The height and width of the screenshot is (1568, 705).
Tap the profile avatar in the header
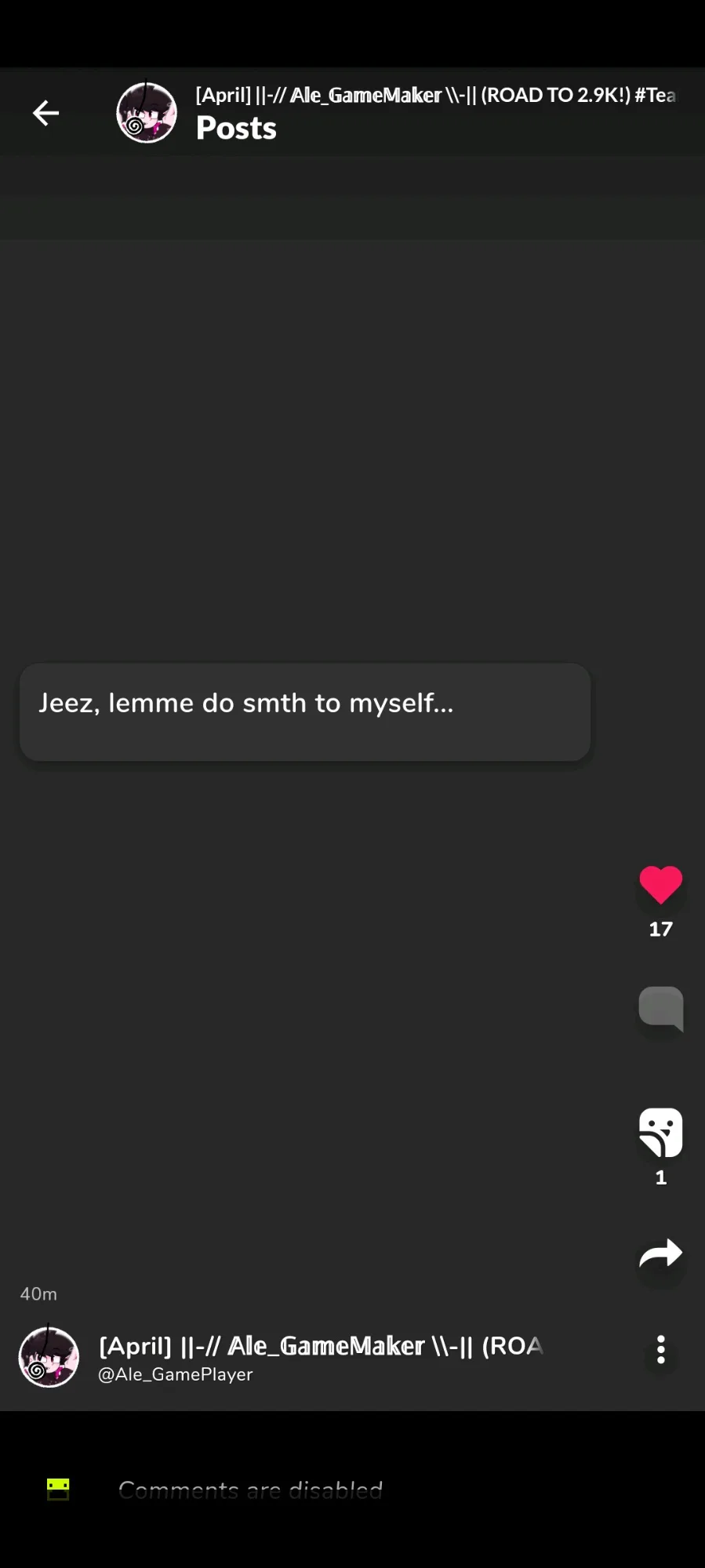[x=147, y=113]
